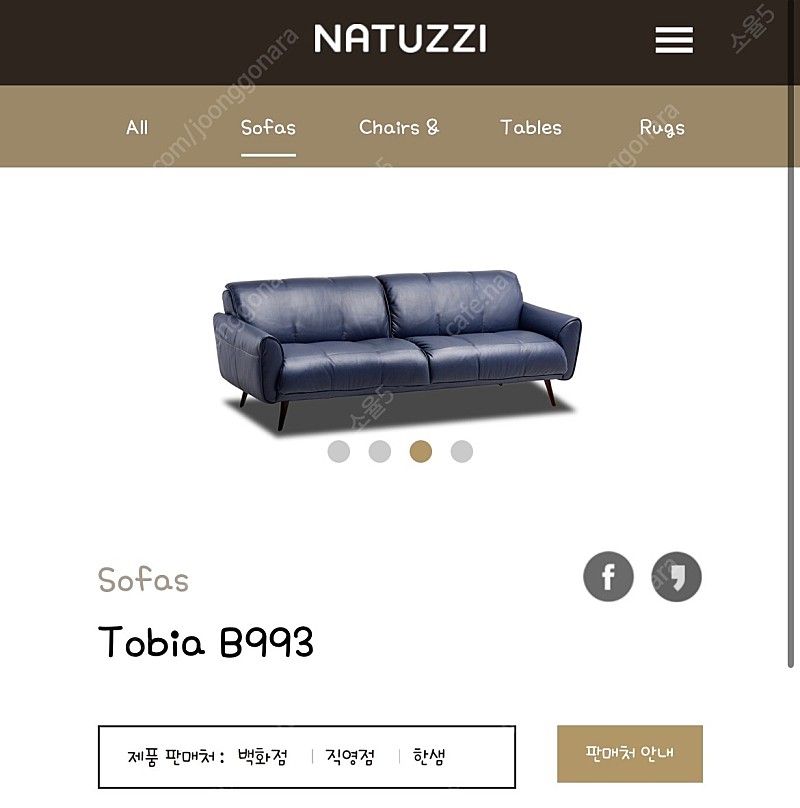Select the Chairs category tab
Image resolution: width=800 pixels, height=808 pixels.
(398, 127)
